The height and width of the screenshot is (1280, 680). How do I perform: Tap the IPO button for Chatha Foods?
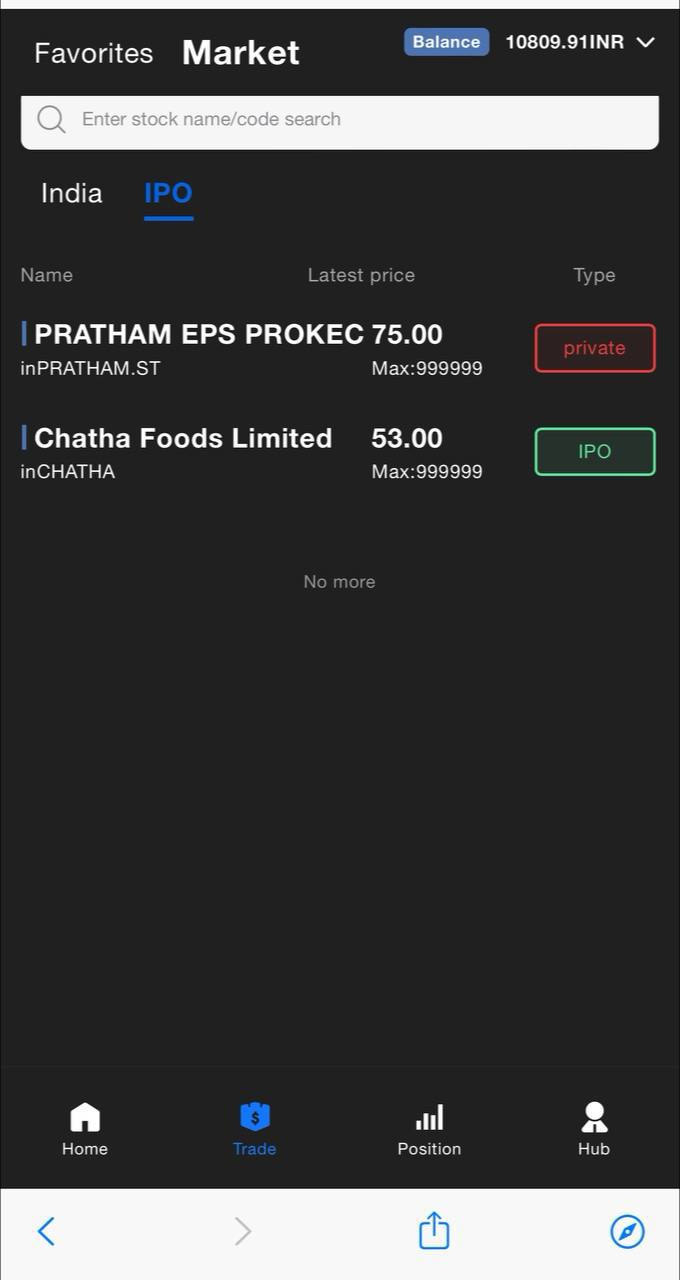[594, 452]
